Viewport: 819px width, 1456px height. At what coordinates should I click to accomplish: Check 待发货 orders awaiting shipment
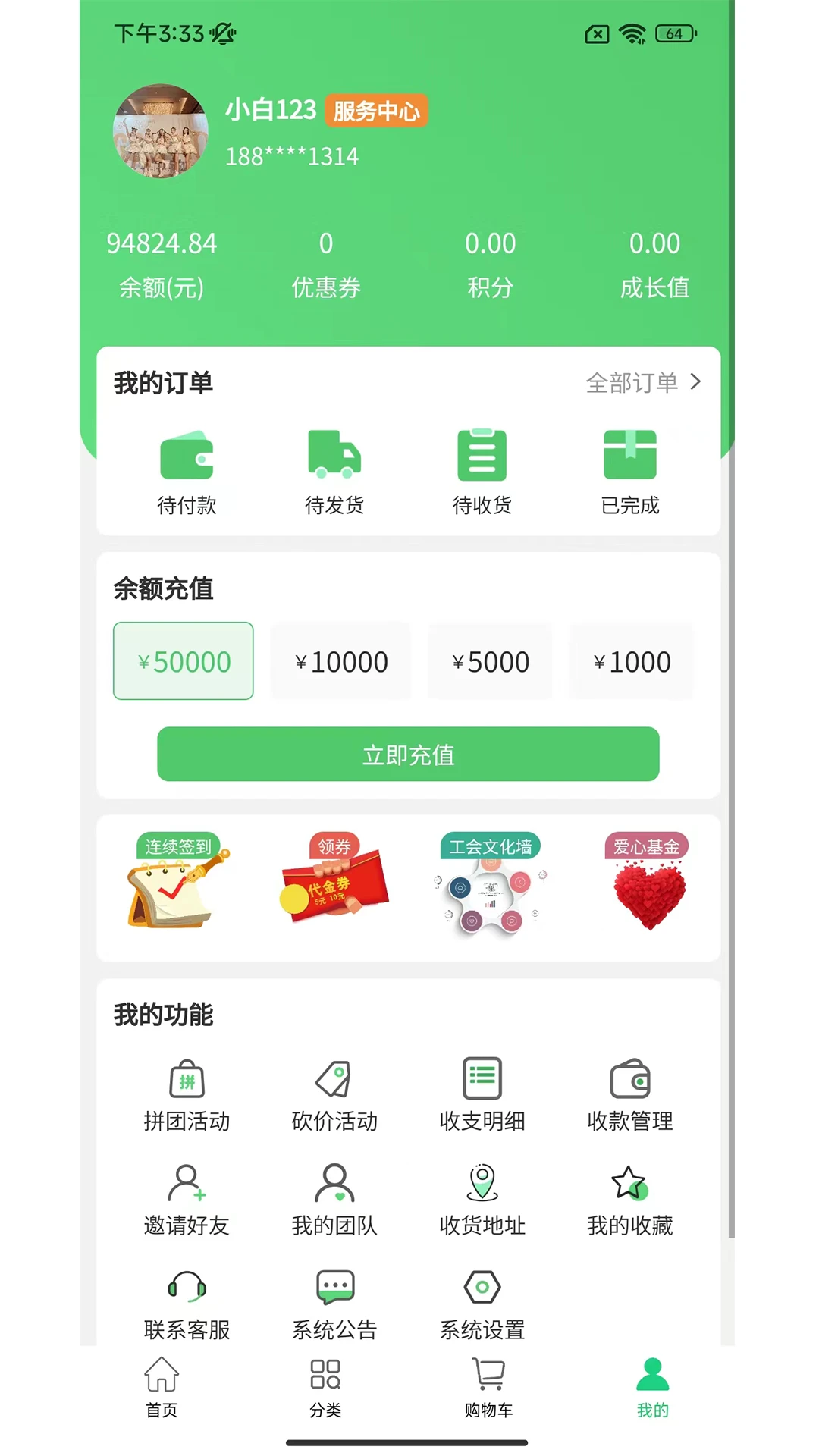pyautogui.click(x=334, y=472)
